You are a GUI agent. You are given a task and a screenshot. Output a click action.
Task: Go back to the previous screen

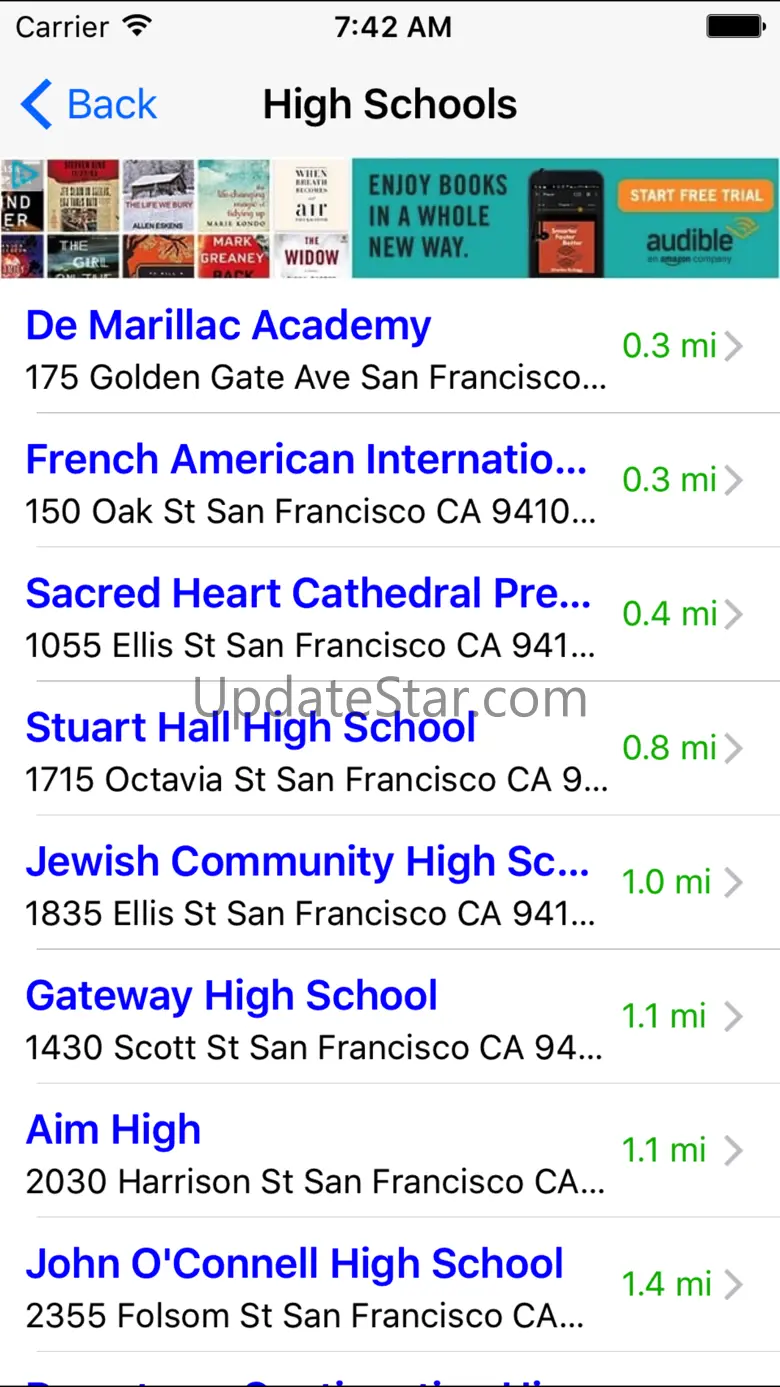click(89, 105)
